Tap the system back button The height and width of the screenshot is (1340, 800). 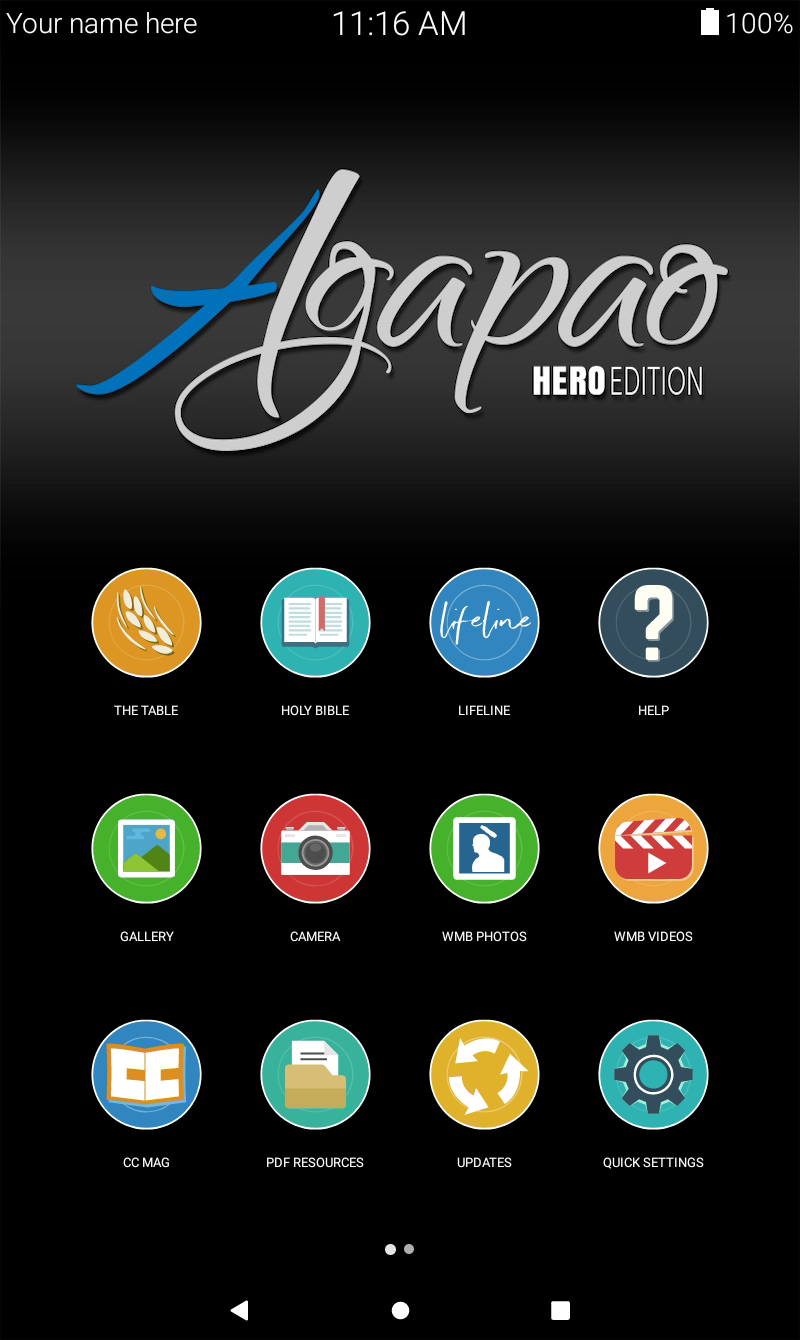[x=239, y=1310]
